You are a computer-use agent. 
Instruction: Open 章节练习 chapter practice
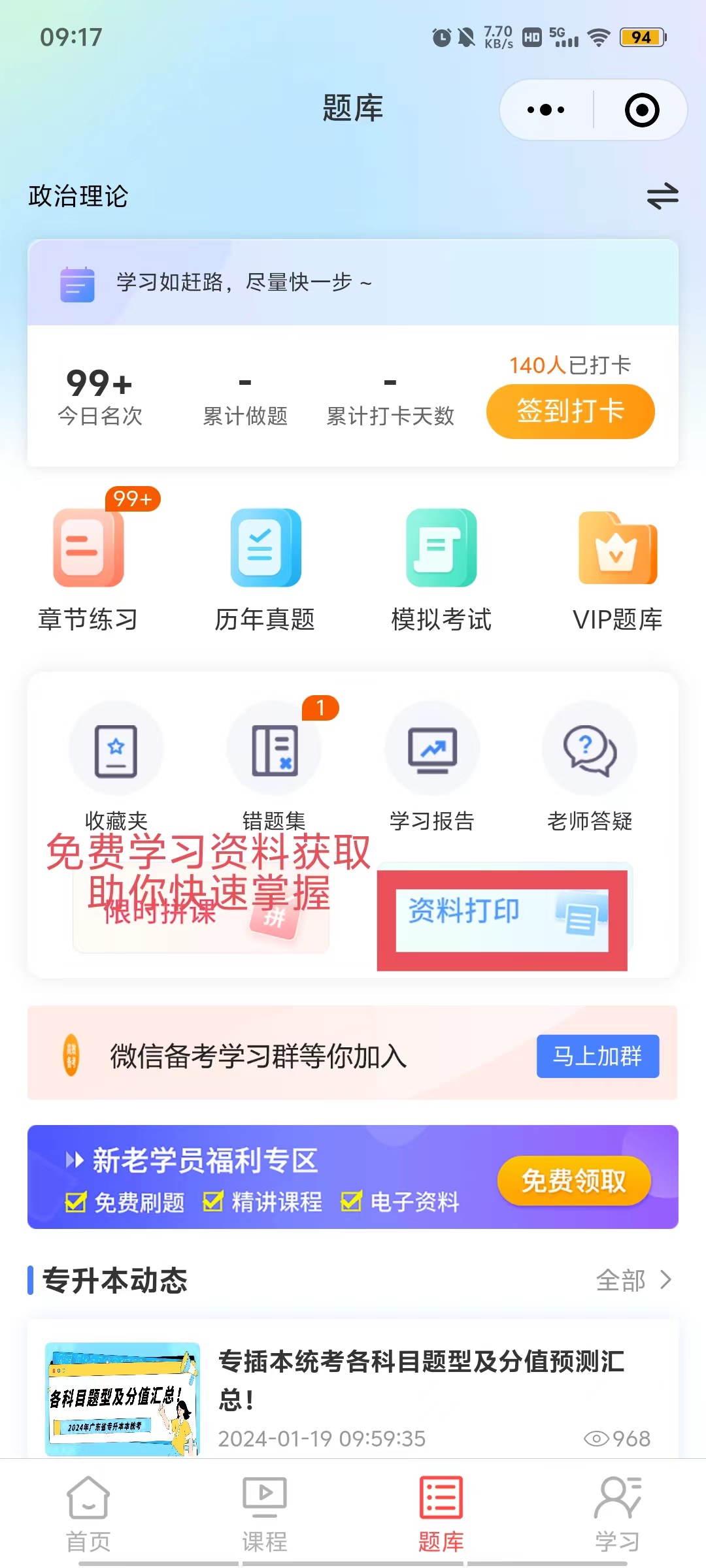coord(88,568)
